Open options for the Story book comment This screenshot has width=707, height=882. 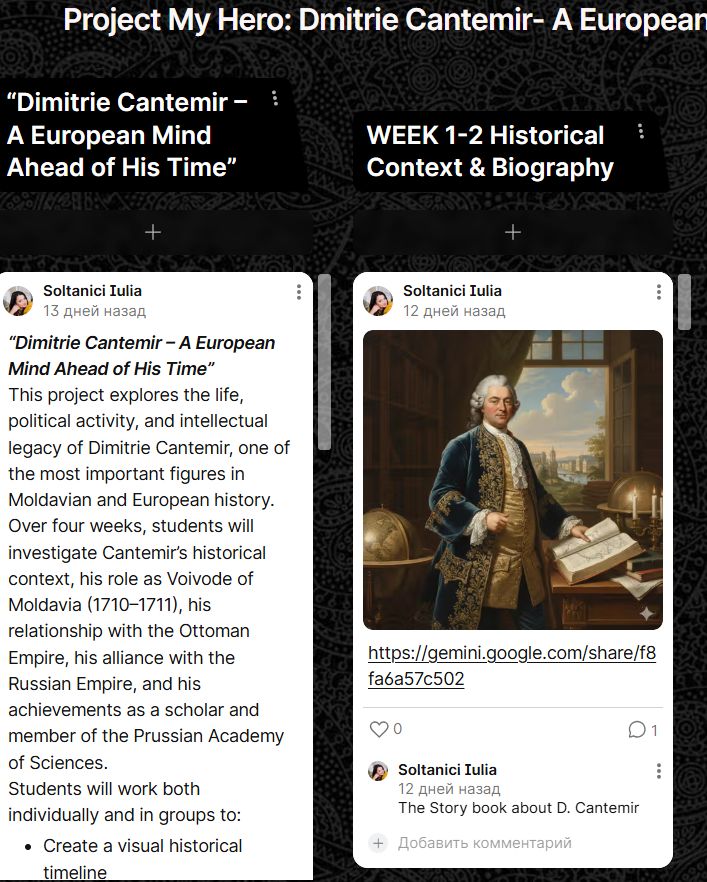[658, 771]
